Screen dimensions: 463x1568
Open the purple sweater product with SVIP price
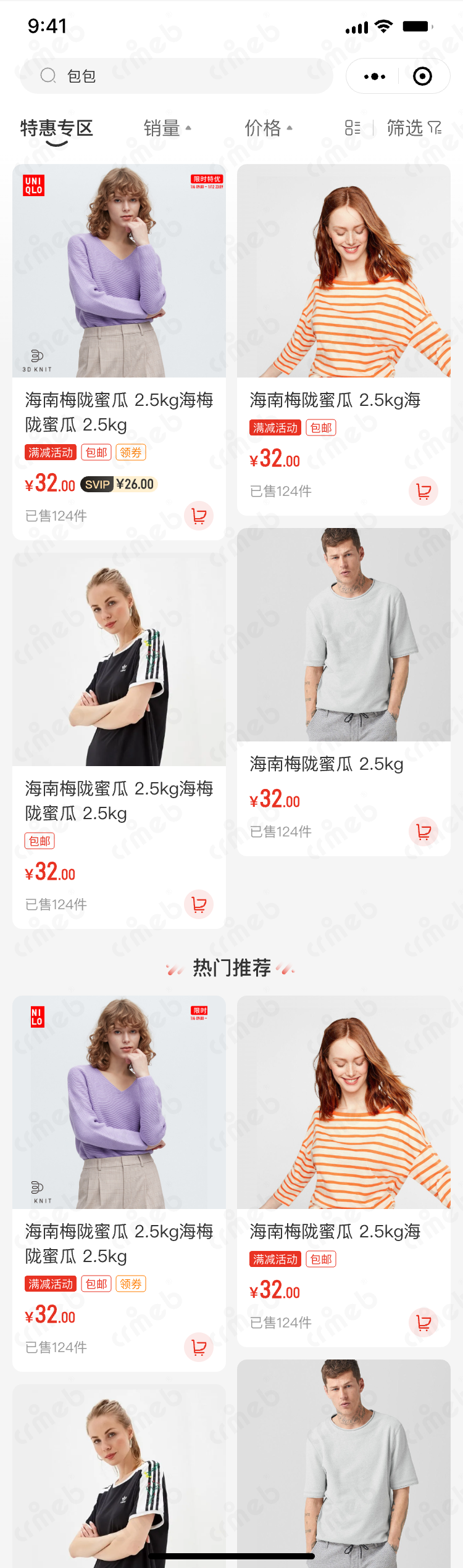tap(119, 271)
